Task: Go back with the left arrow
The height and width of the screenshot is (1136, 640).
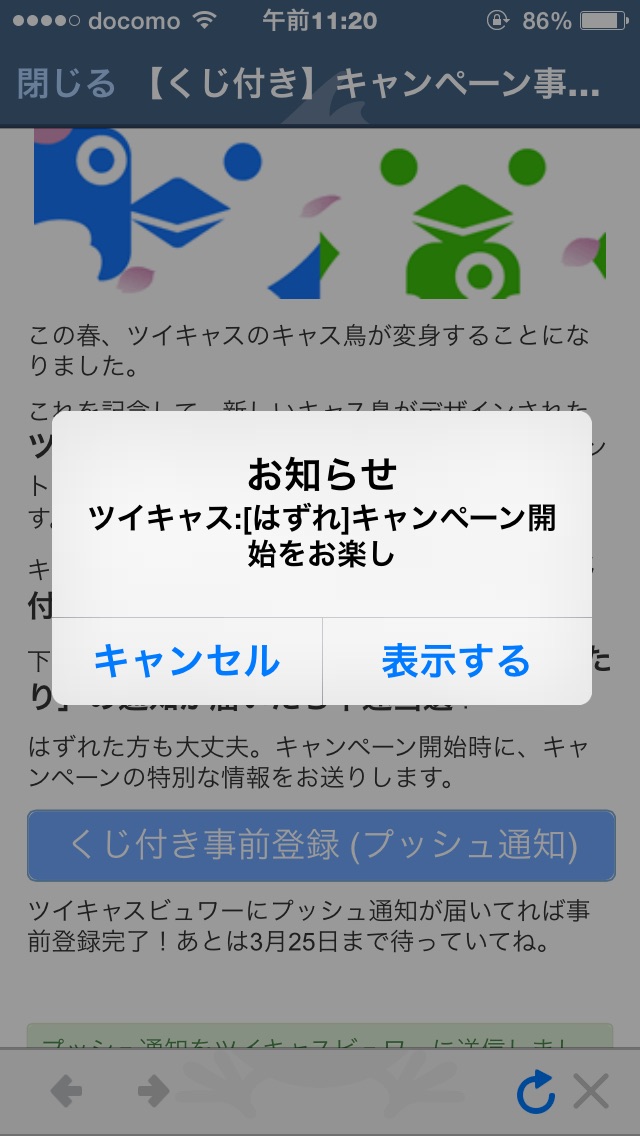Action: click(x=66, y=1092)
